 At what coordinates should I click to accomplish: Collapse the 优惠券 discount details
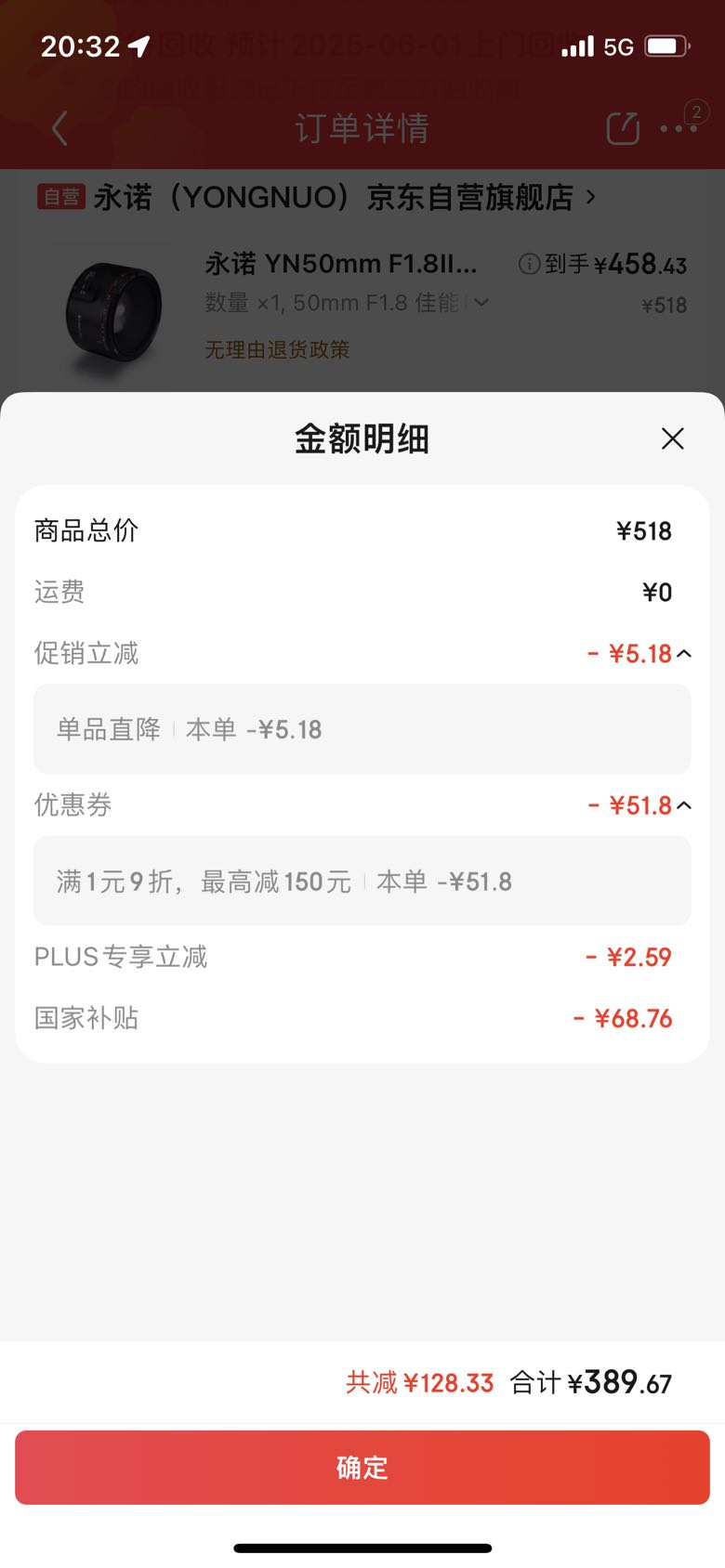[x=684, y=805]
